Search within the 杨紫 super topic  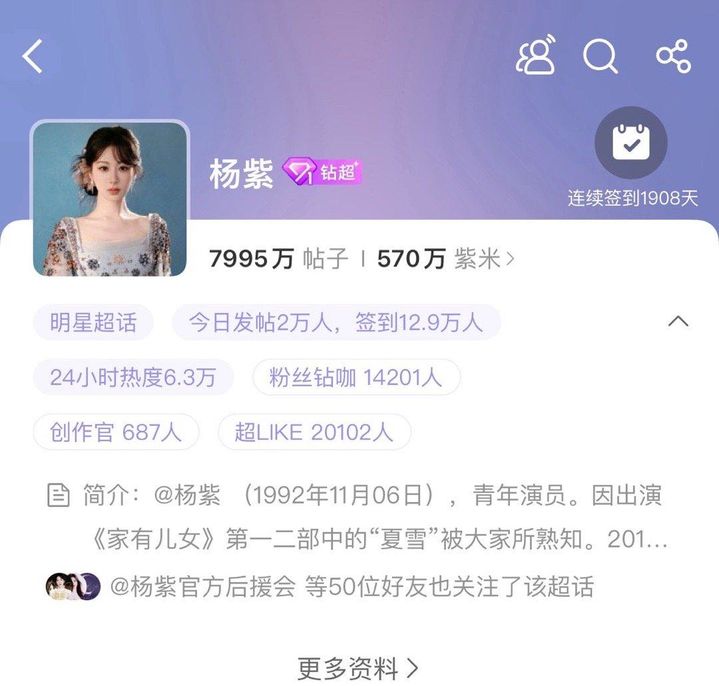601,56
